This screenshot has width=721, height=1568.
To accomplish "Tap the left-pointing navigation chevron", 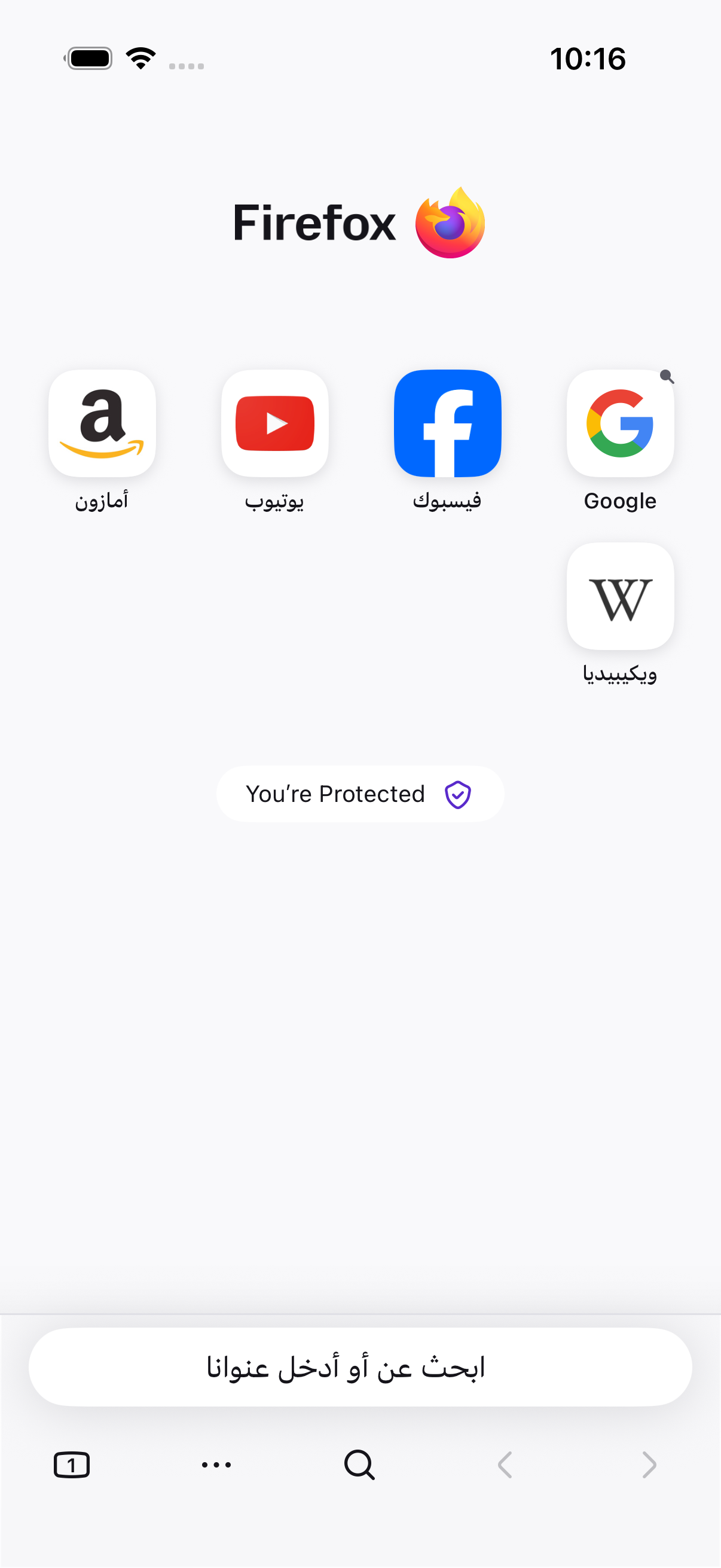I will tap(505, 1465).
